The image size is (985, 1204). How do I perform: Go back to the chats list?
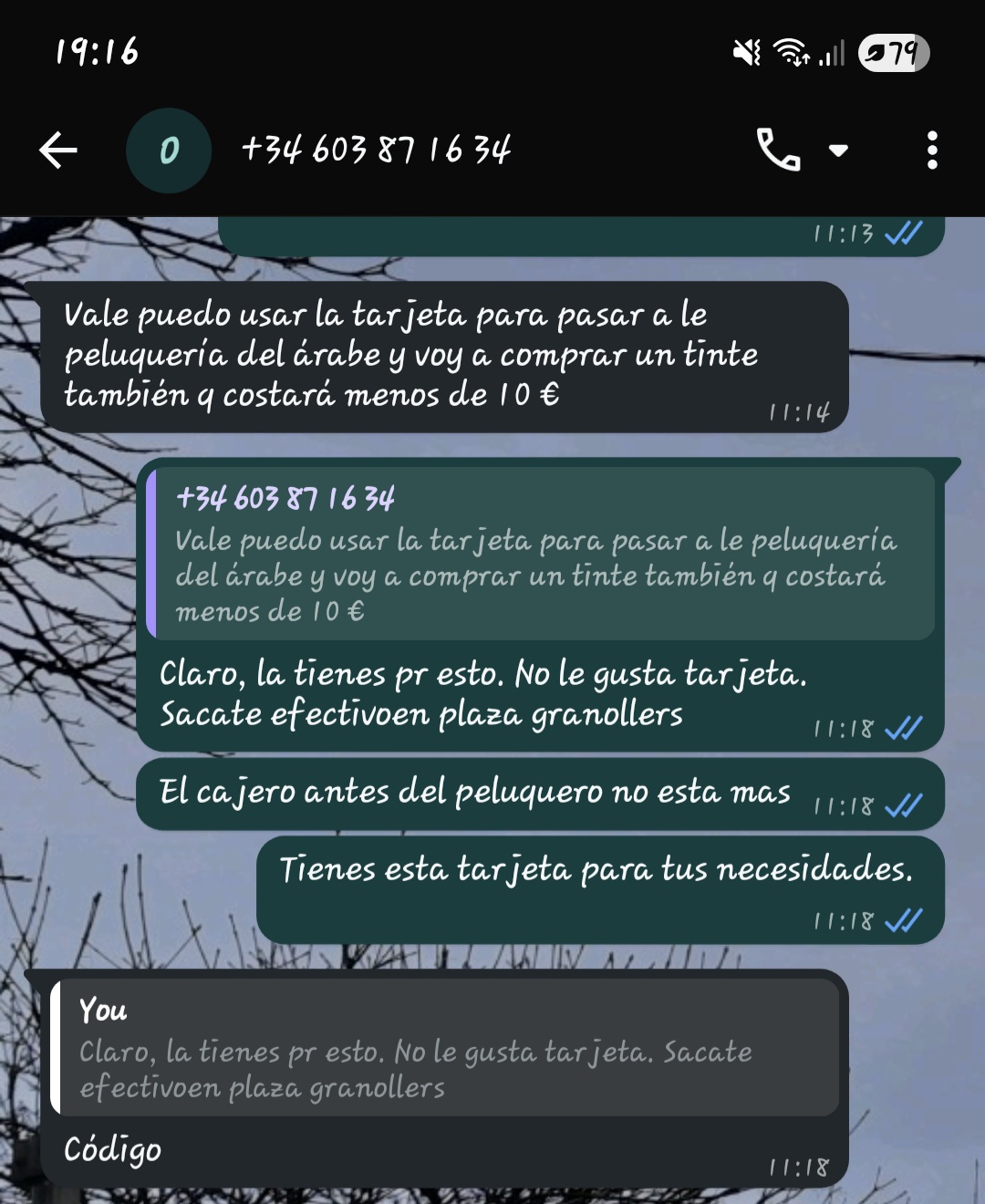(58, 150)
